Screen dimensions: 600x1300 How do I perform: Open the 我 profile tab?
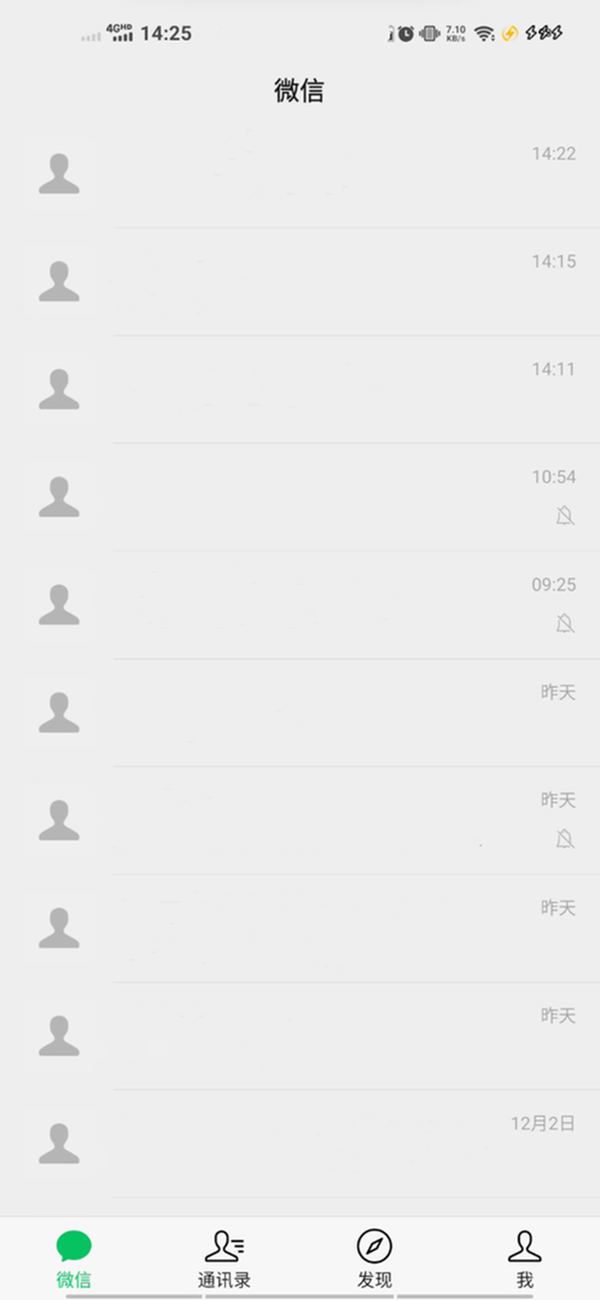click(x=524, y=1258)
